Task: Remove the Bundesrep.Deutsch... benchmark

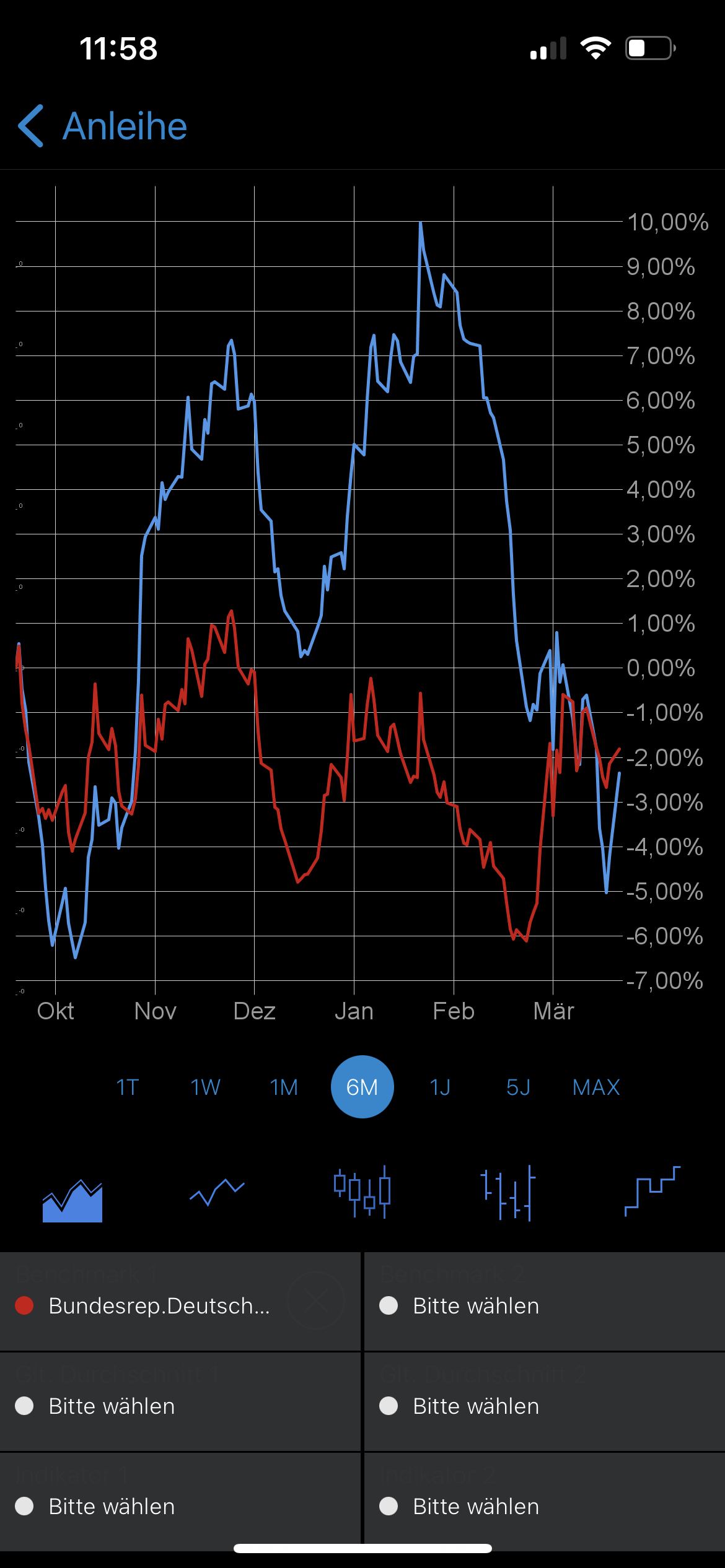Action: point(316,1300)
